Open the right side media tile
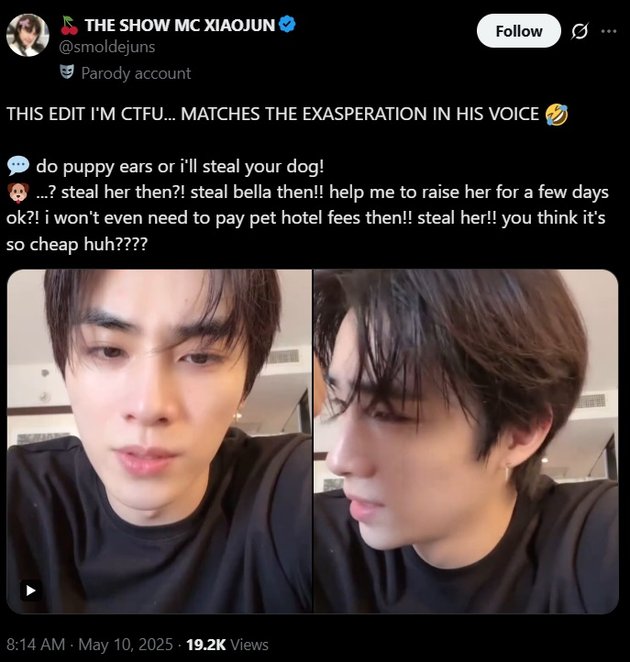The width and height of the screenshot is (630, 662). [x=466, y=440]
